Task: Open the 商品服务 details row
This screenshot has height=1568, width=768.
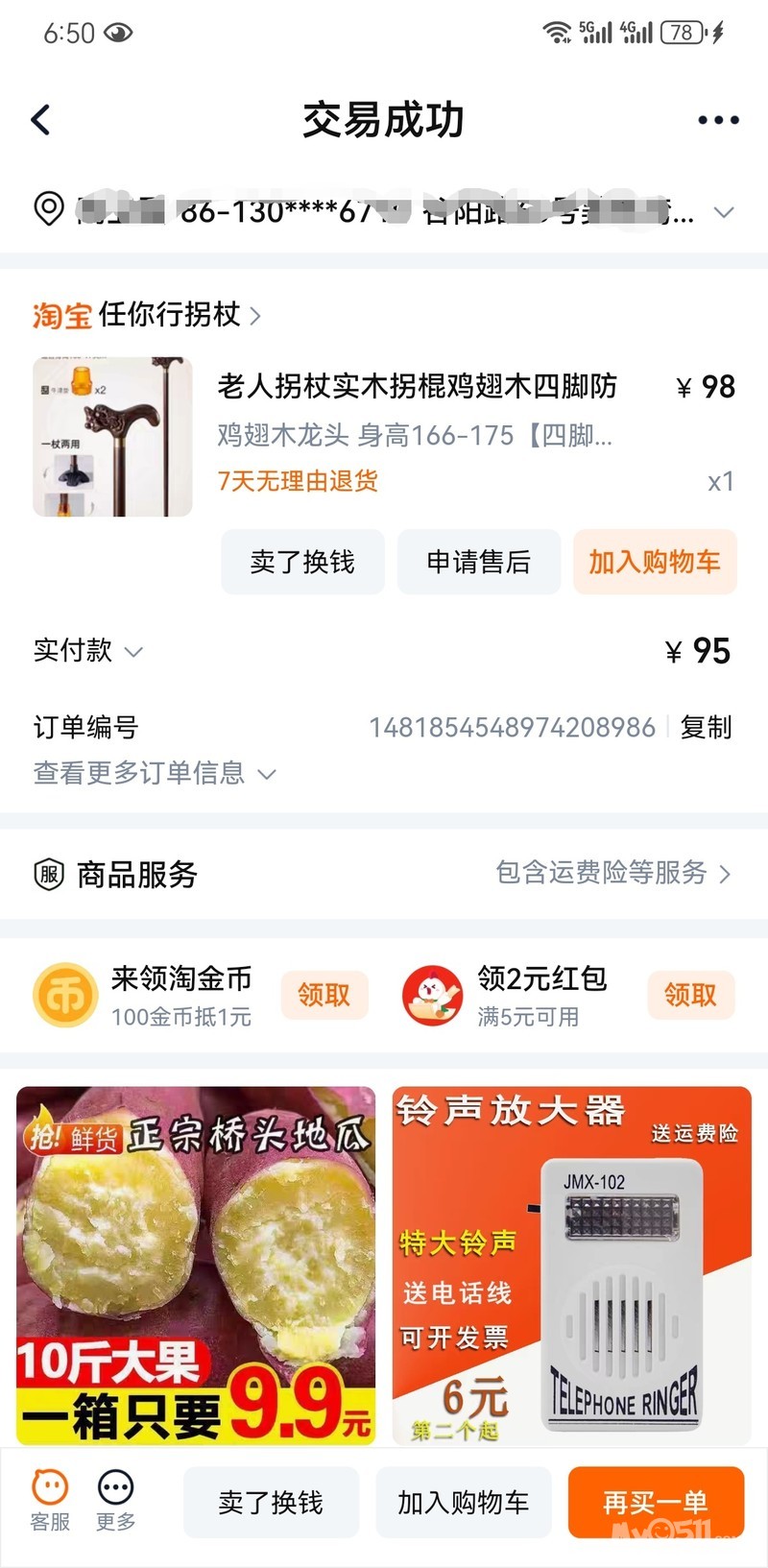Action: 384,874
